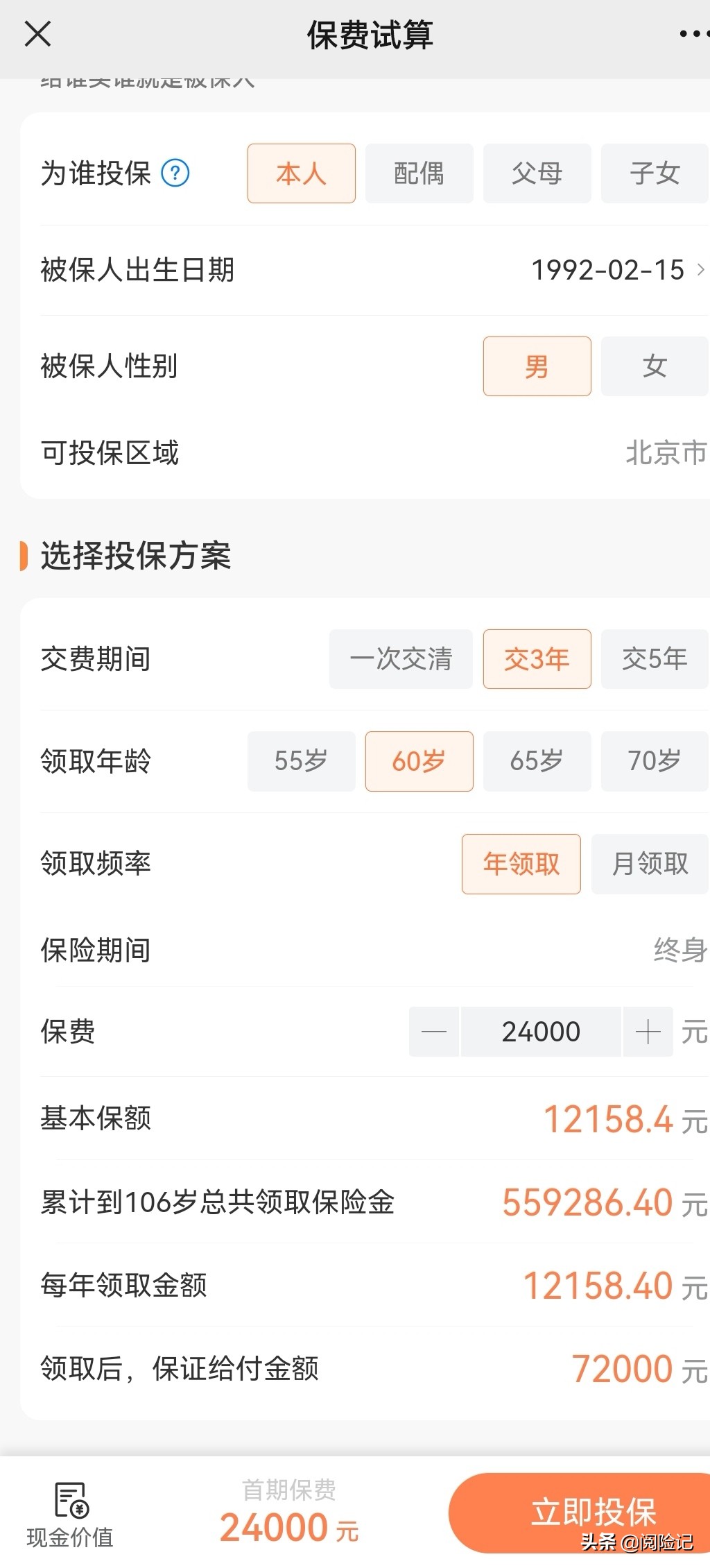Re-select 本人 as the insured person
This screenshot has height=1568, width=710.
point(300,173)
